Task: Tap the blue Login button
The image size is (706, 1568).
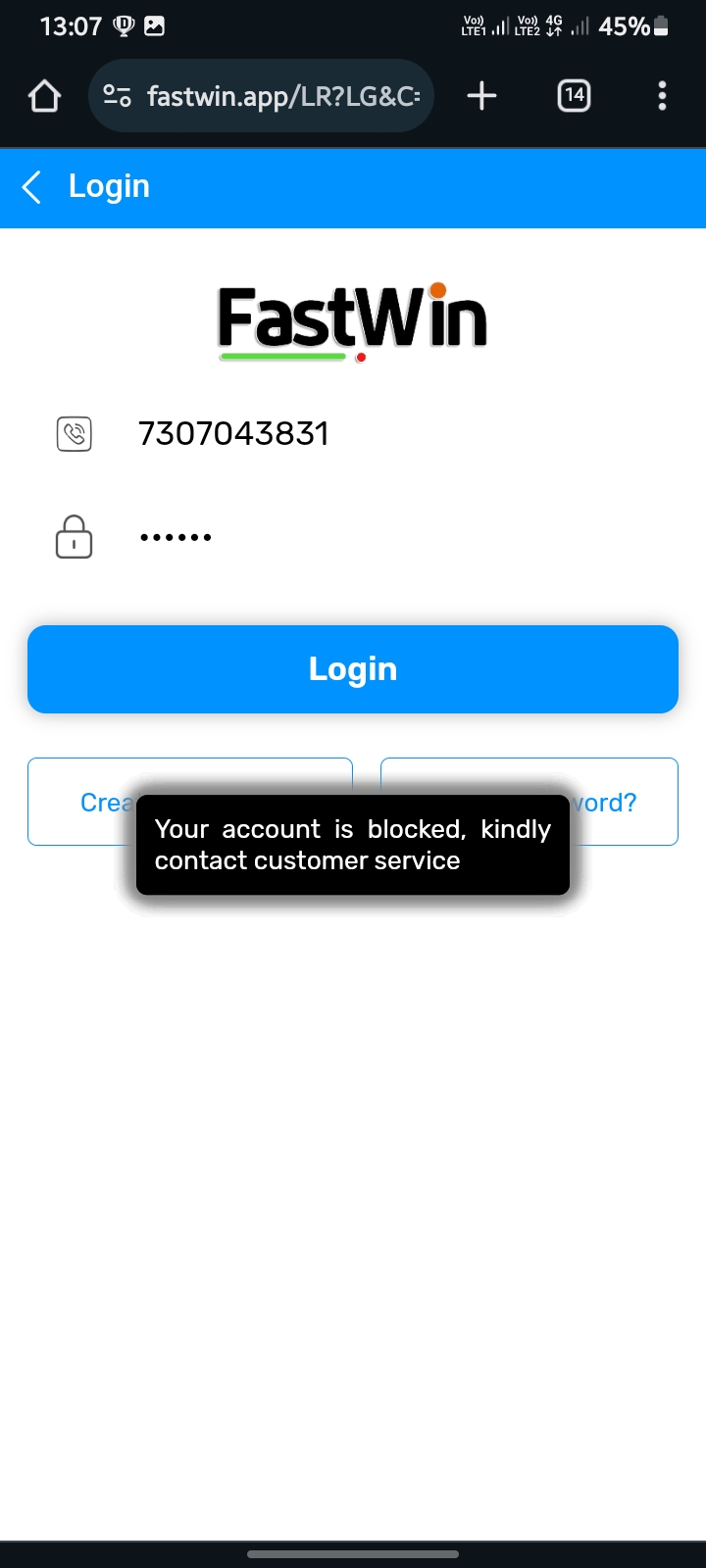Action: tap(353, 669)
